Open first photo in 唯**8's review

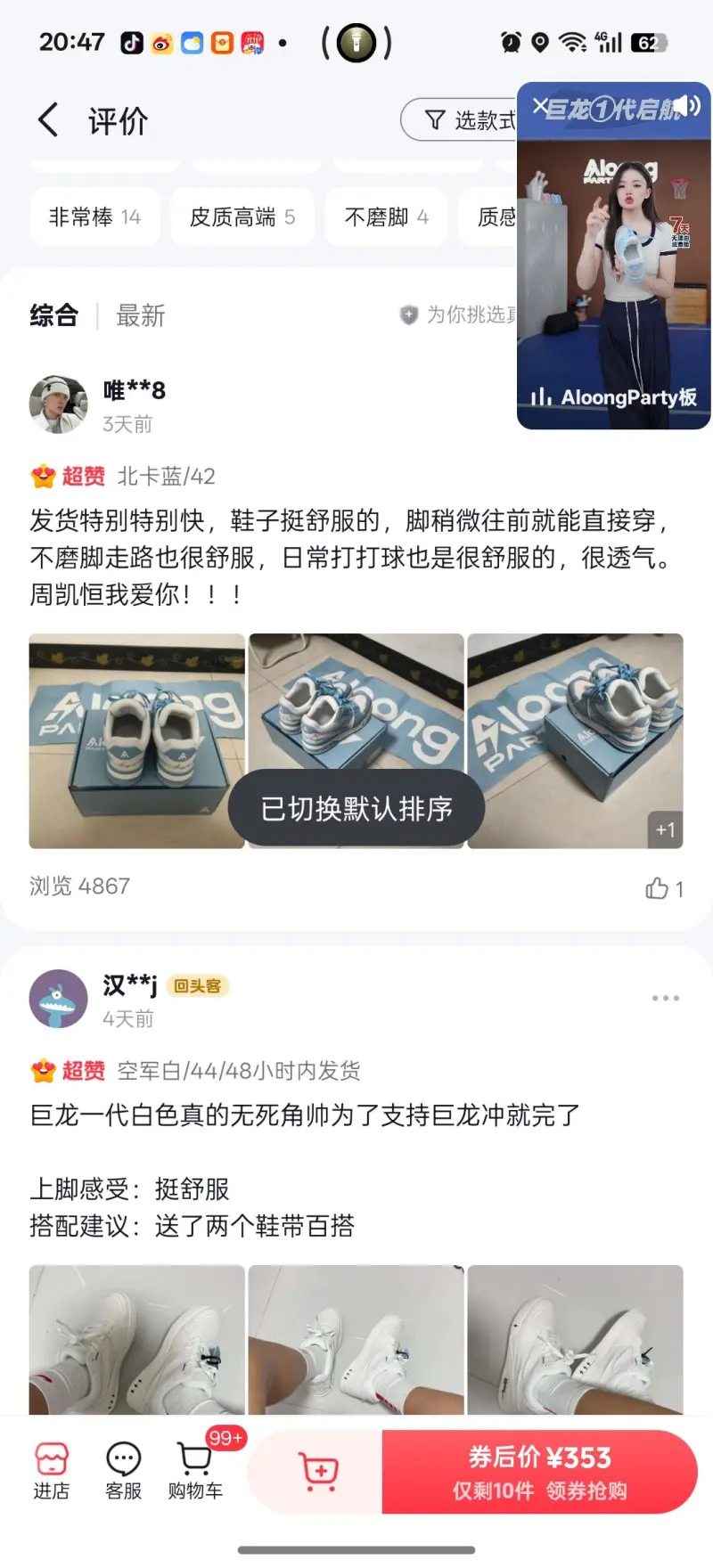click(136, 740)
